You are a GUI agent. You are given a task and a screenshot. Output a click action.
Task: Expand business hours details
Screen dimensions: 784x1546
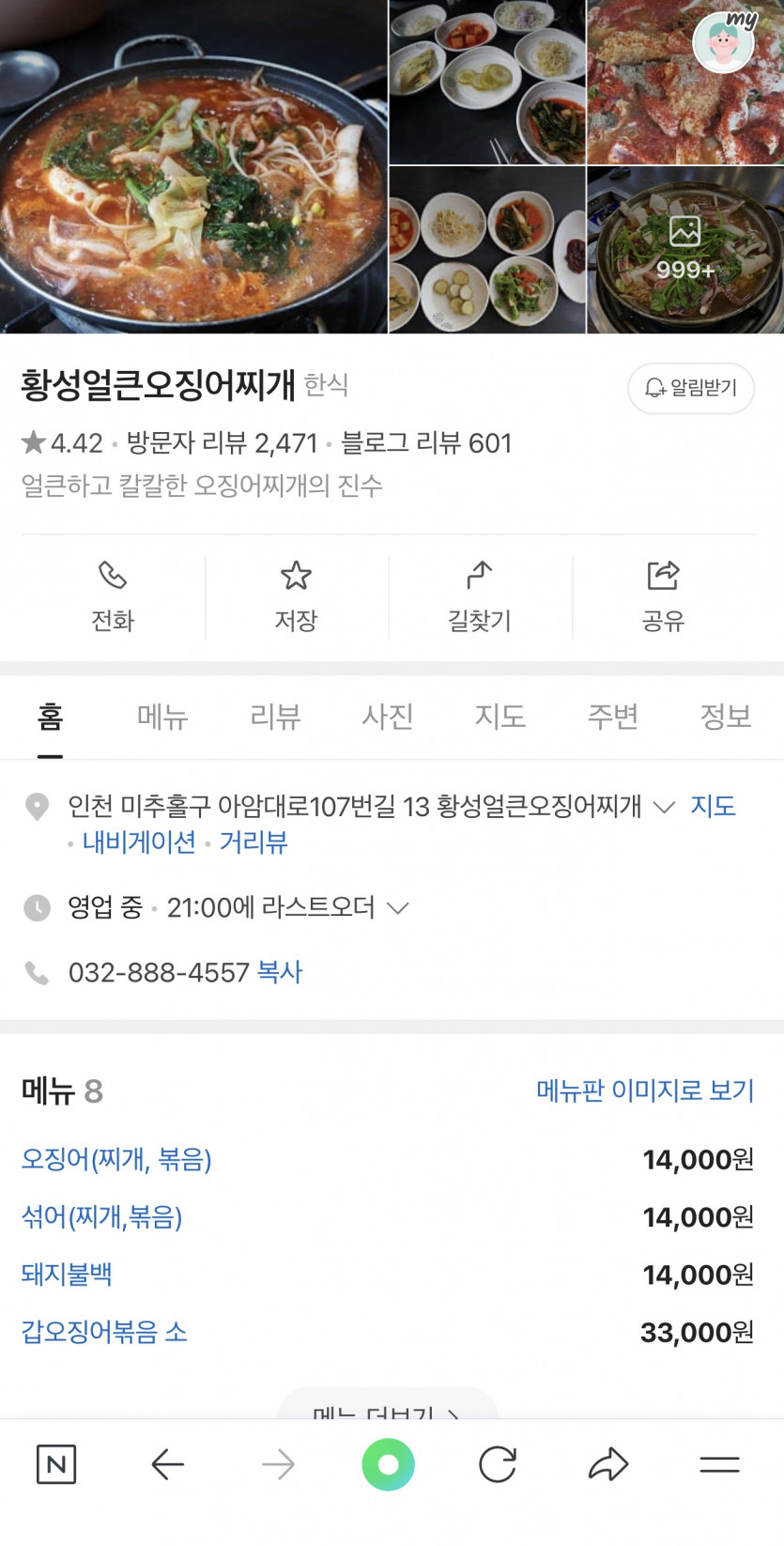tap(398, 907)
